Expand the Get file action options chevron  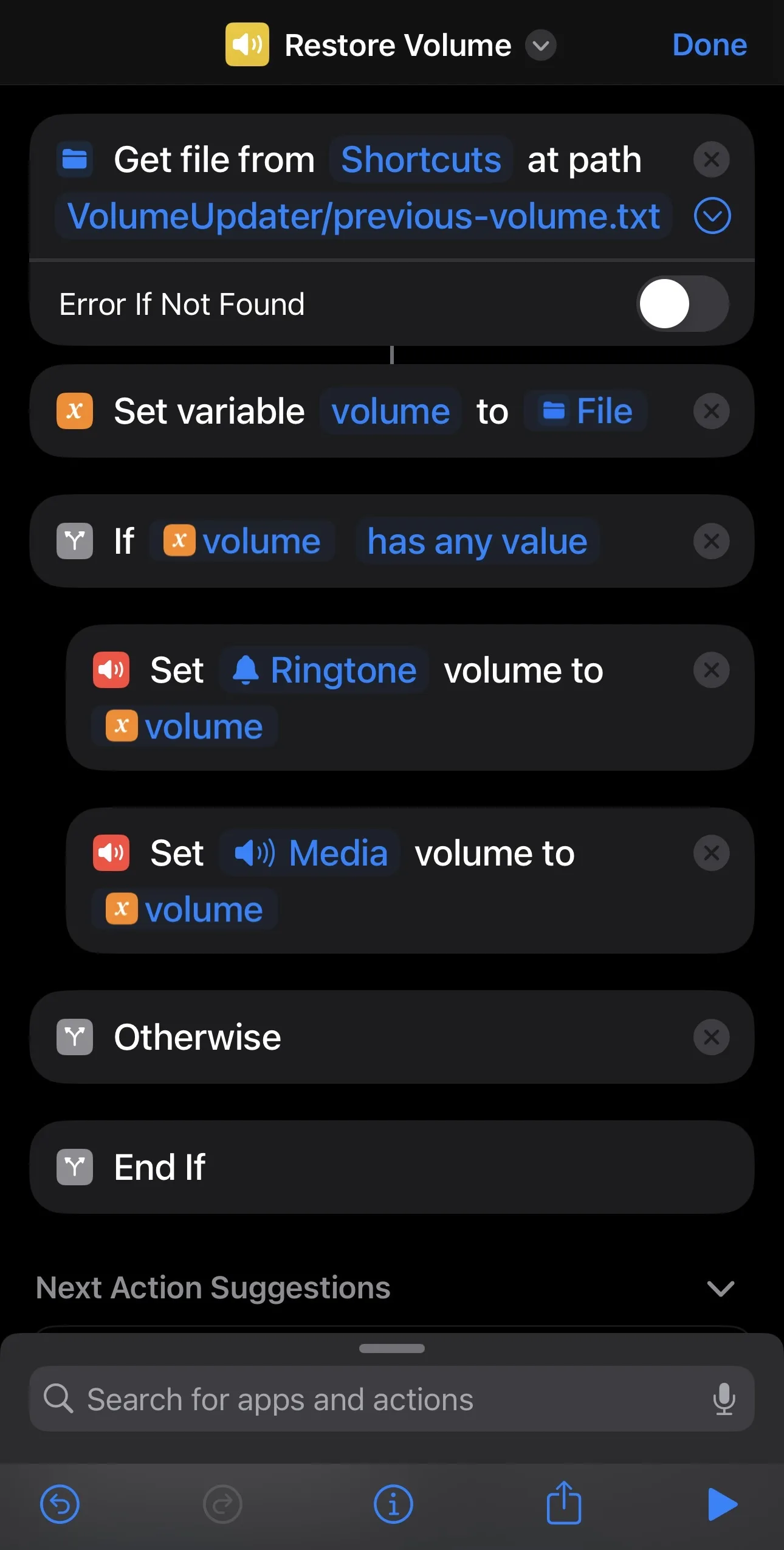coord(712,216)
